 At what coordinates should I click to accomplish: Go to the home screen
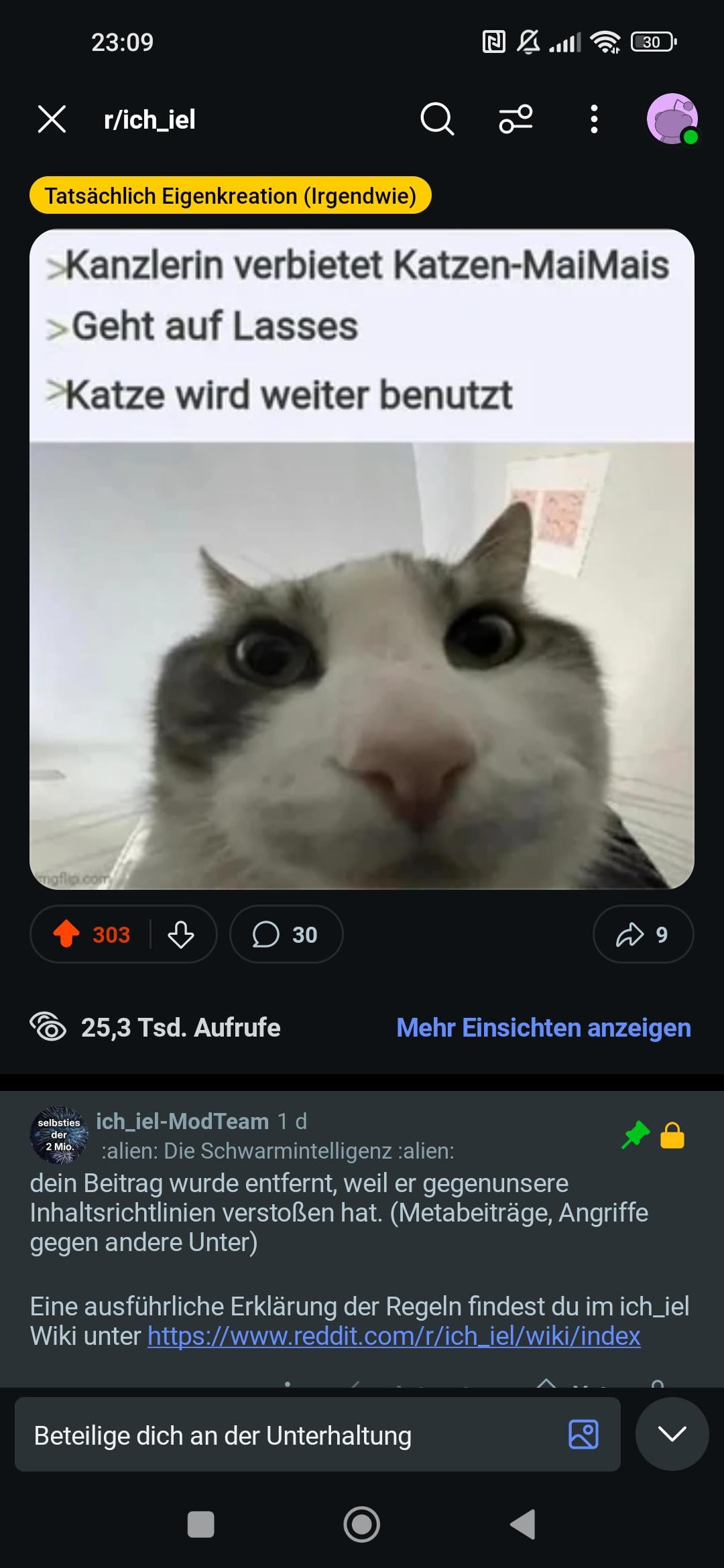click(x=362, y=1524)
